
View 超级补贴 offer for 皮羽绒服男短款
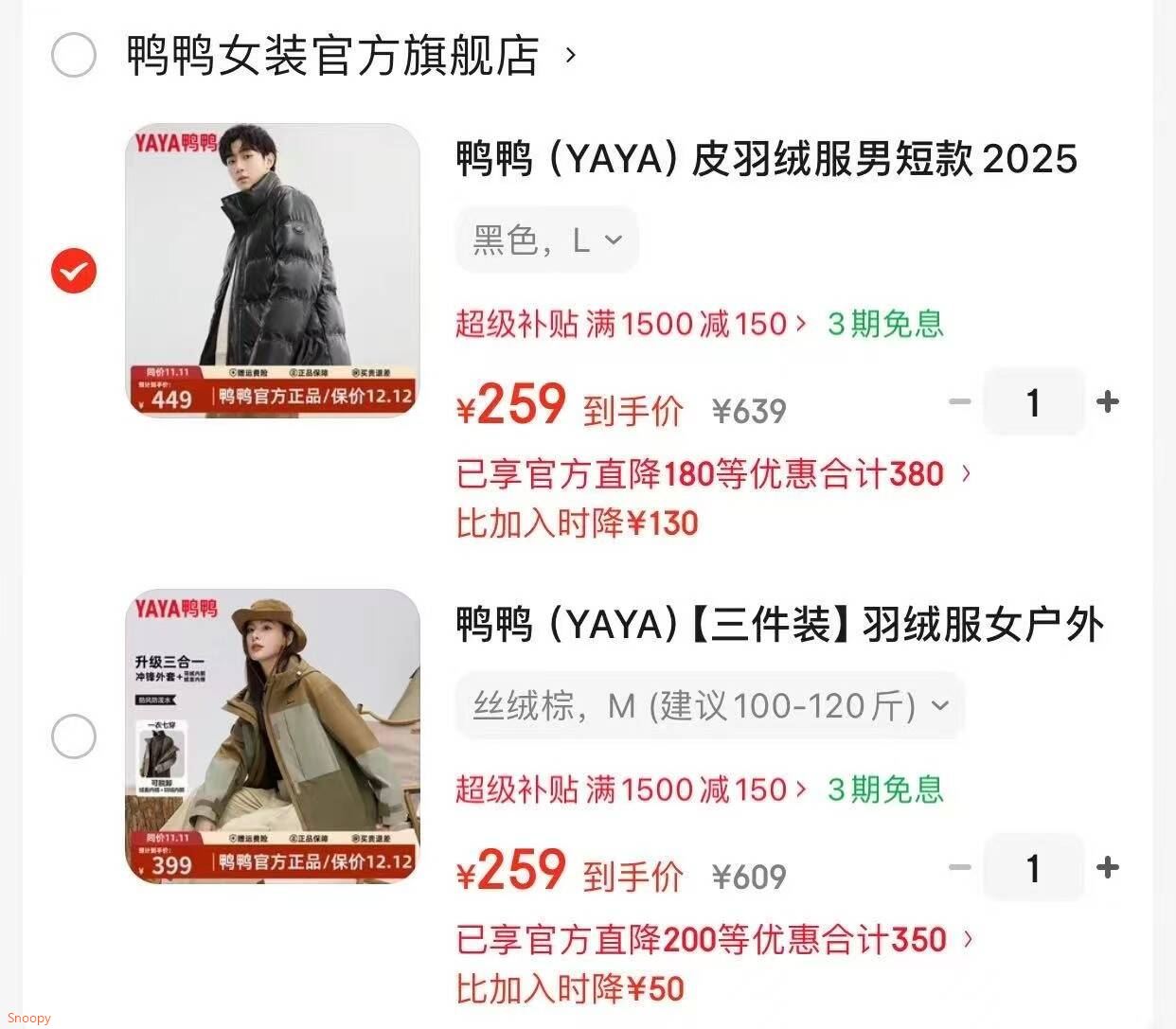[630, 324]
